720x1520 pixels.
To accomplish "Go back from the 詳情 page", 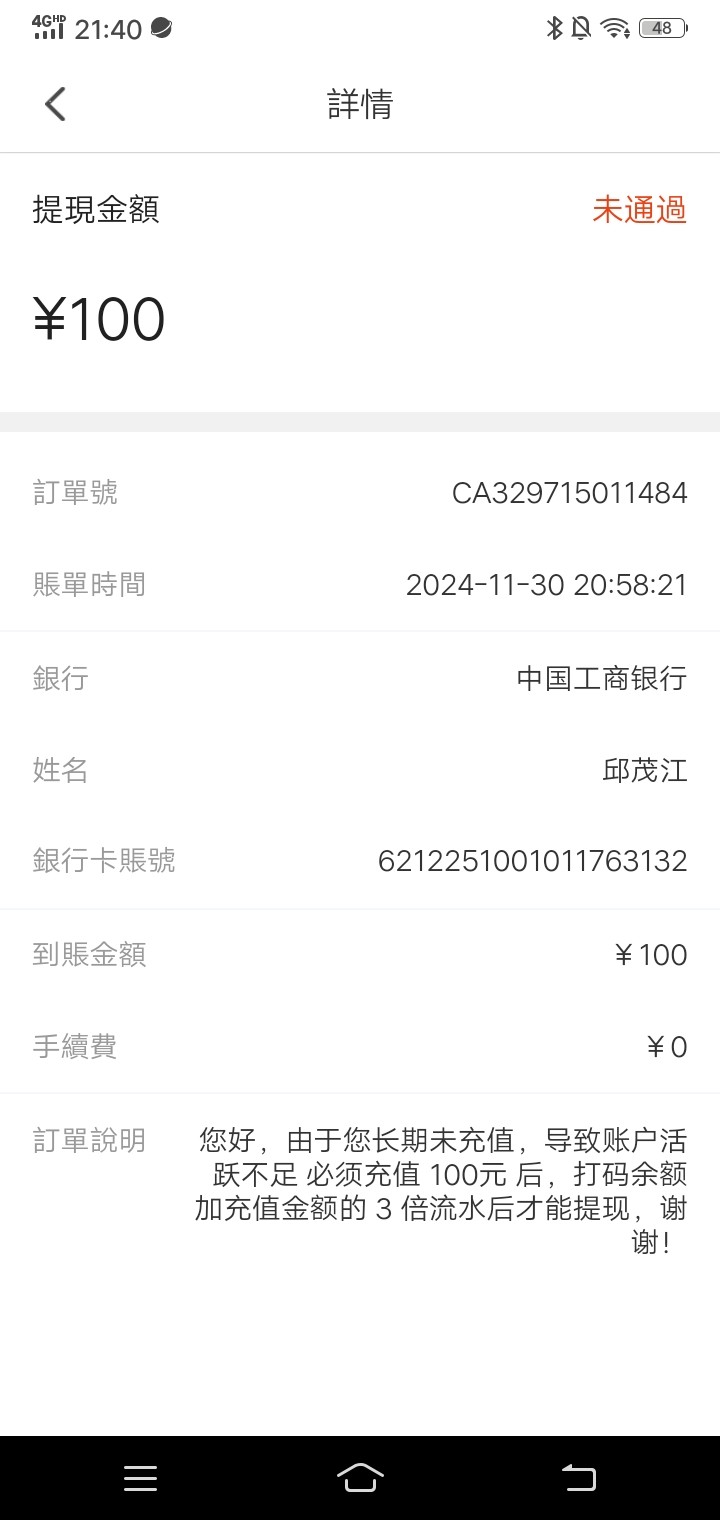I will pos(55,104).
